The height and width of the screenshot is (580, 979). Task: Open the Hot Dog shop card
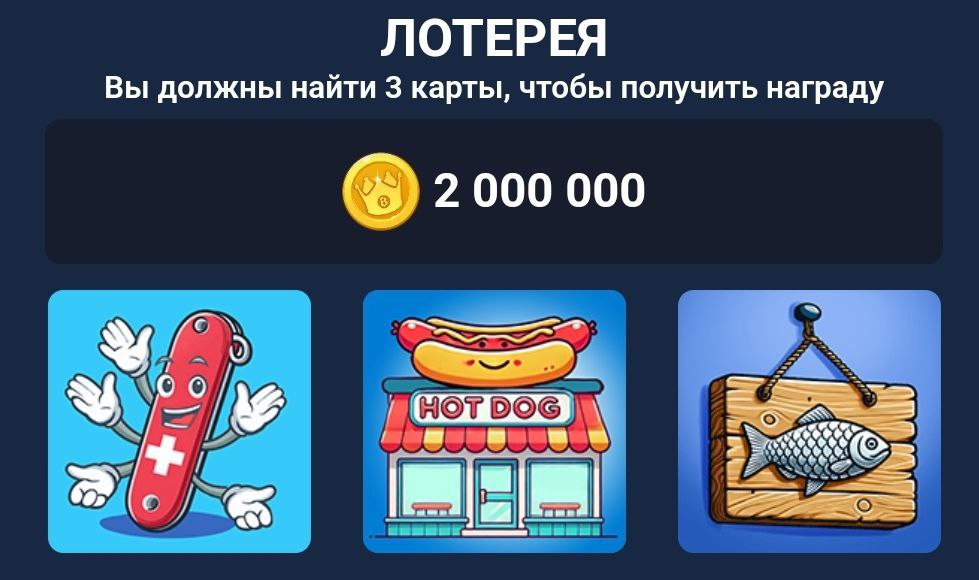click(x=494, y=421)
